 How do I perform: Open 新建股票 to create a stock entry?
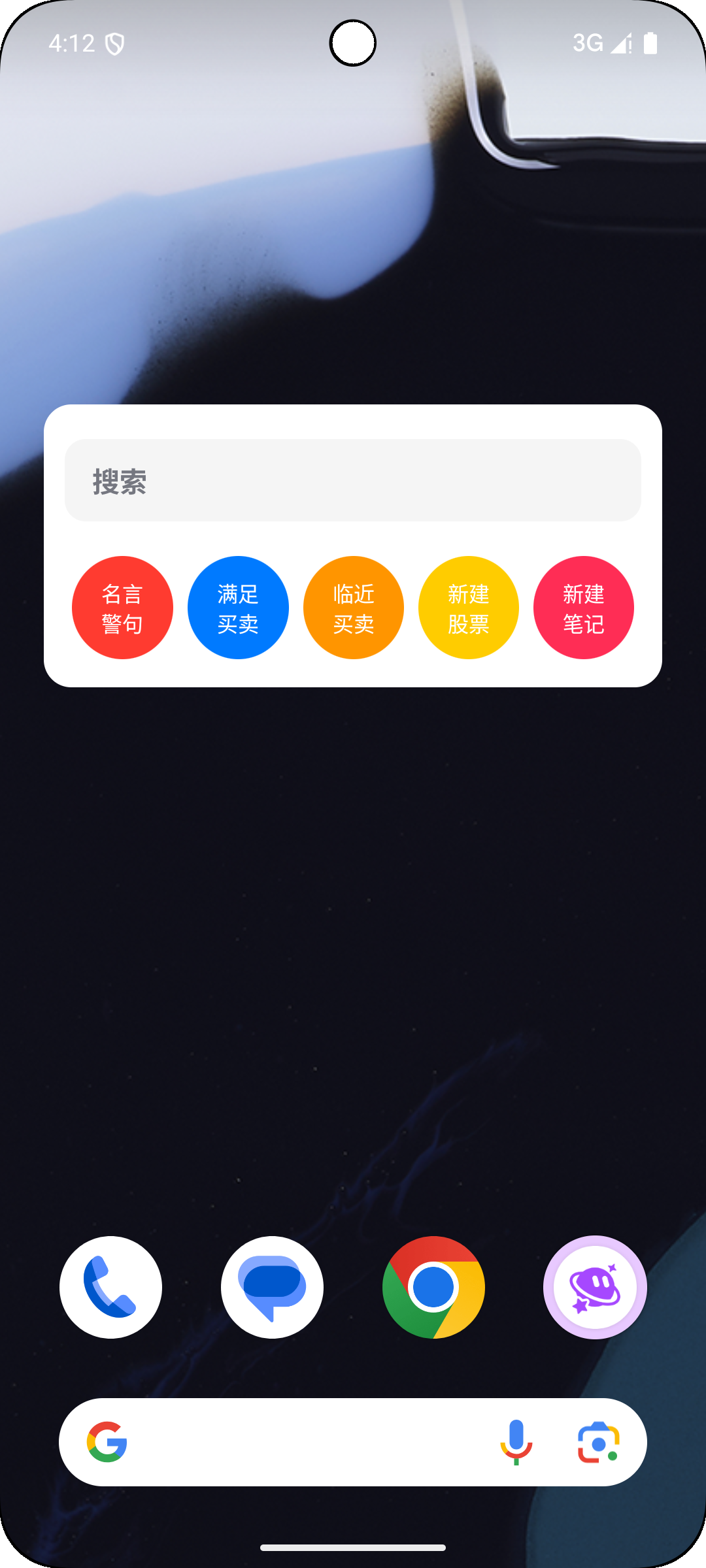click(468, 608)
